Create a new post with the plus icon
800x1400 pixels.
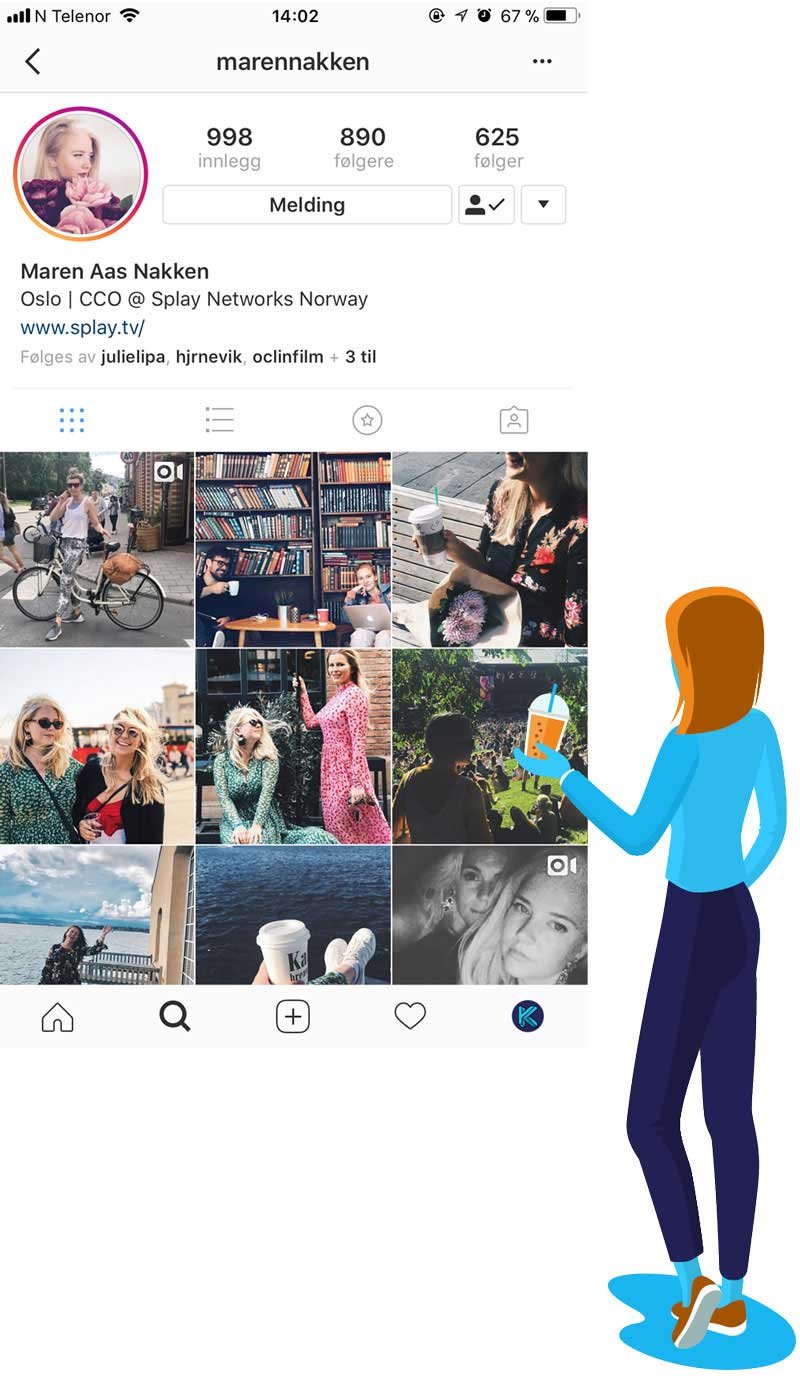(292, 1017)
